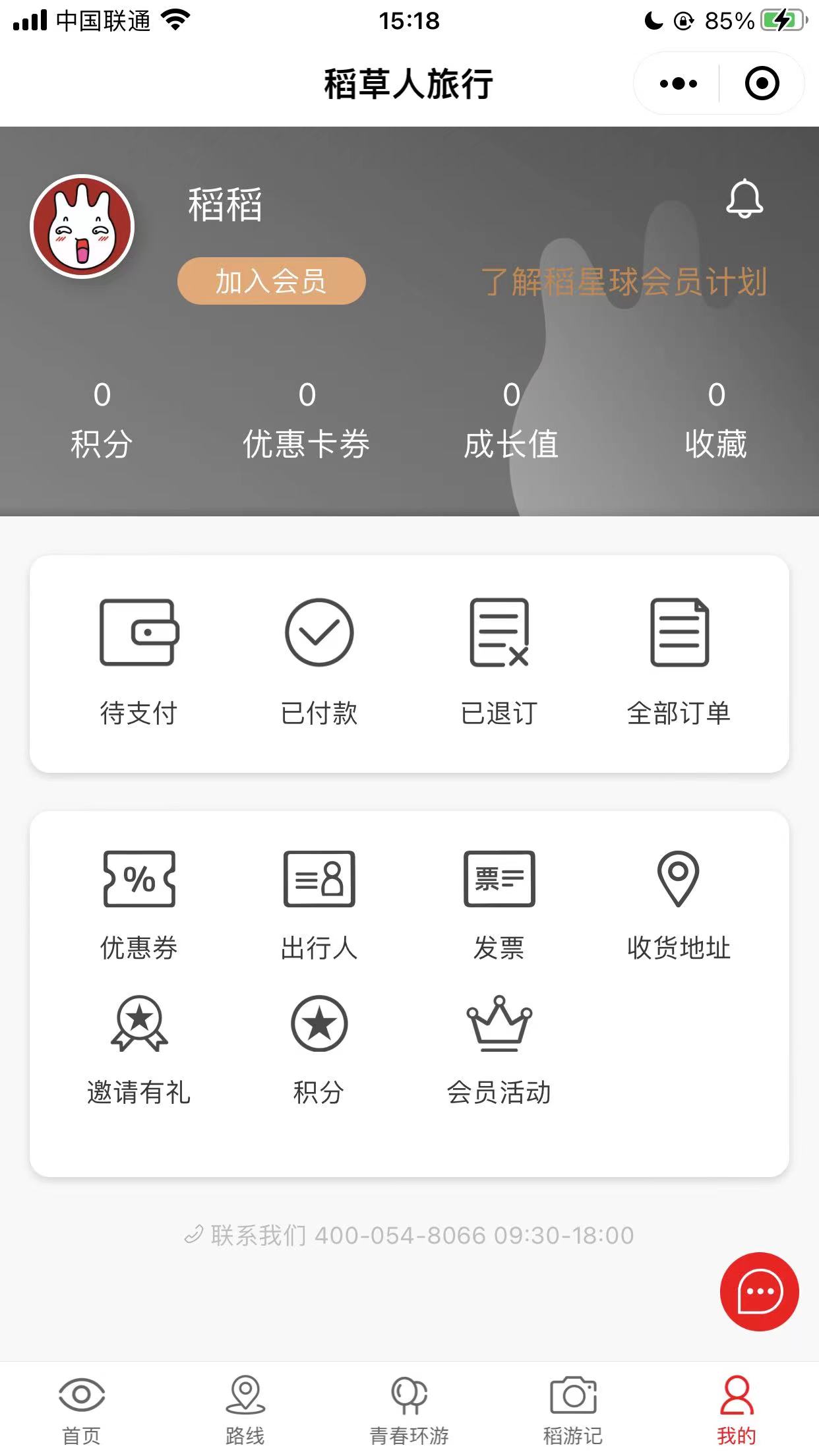Tap the 加入会员 button
Image resolution: width=819 pixels, height=1456 pixels.
(x=271, y=282)
